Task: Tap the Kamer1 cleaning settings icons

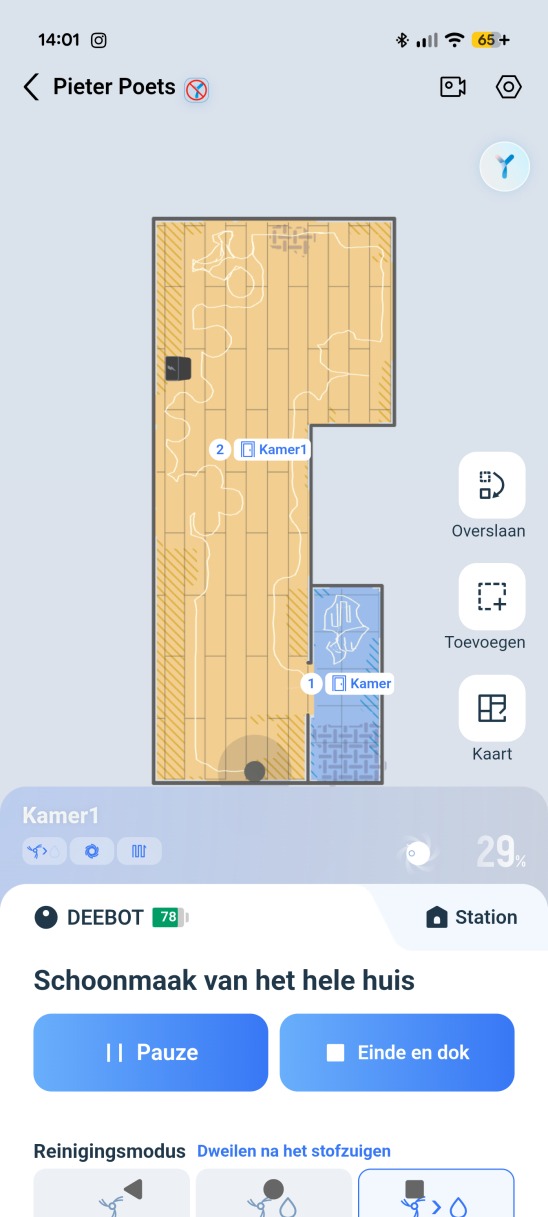Action: point(92,852)
